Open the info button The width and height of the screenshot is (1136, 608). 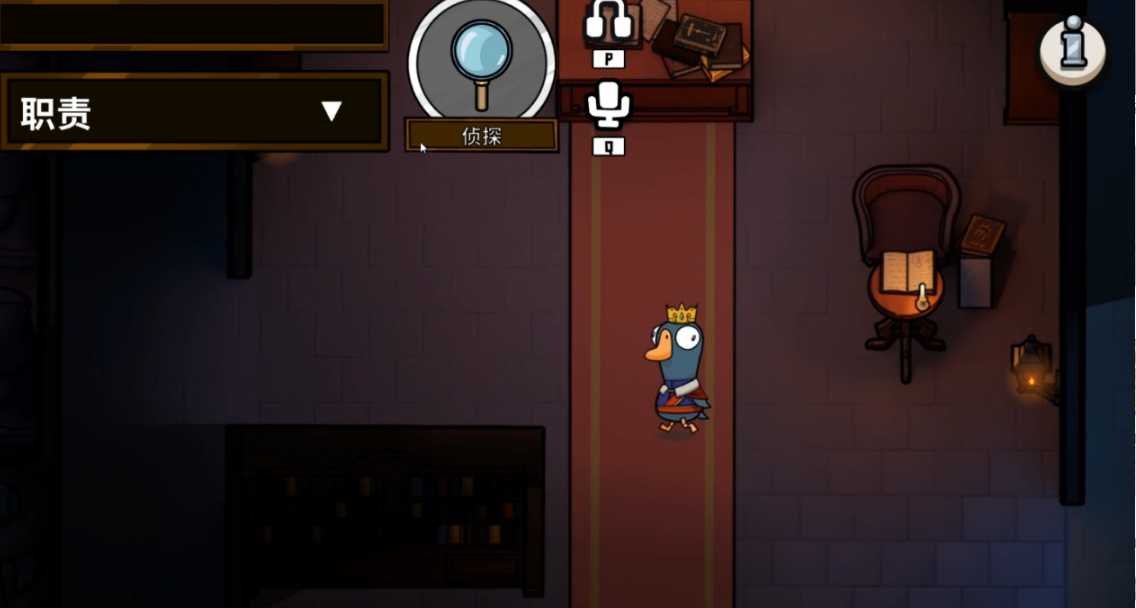(1073, 46)
